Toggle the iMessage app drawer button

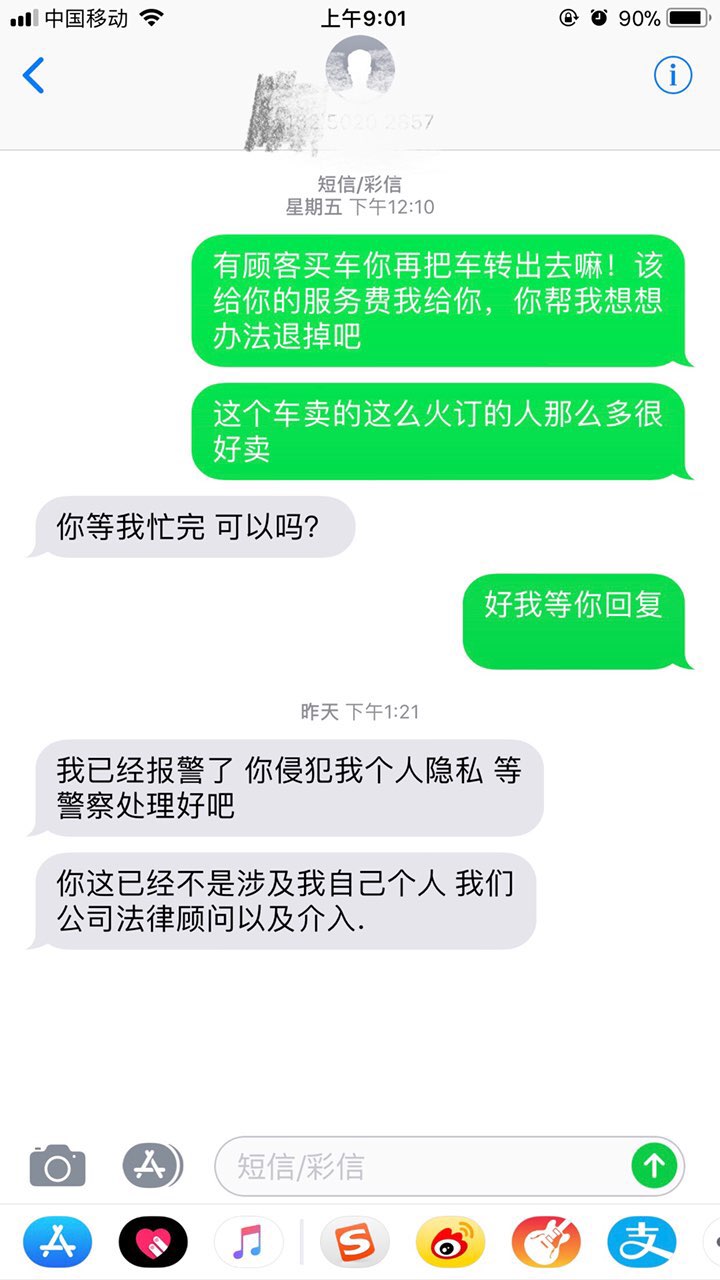153,1165
